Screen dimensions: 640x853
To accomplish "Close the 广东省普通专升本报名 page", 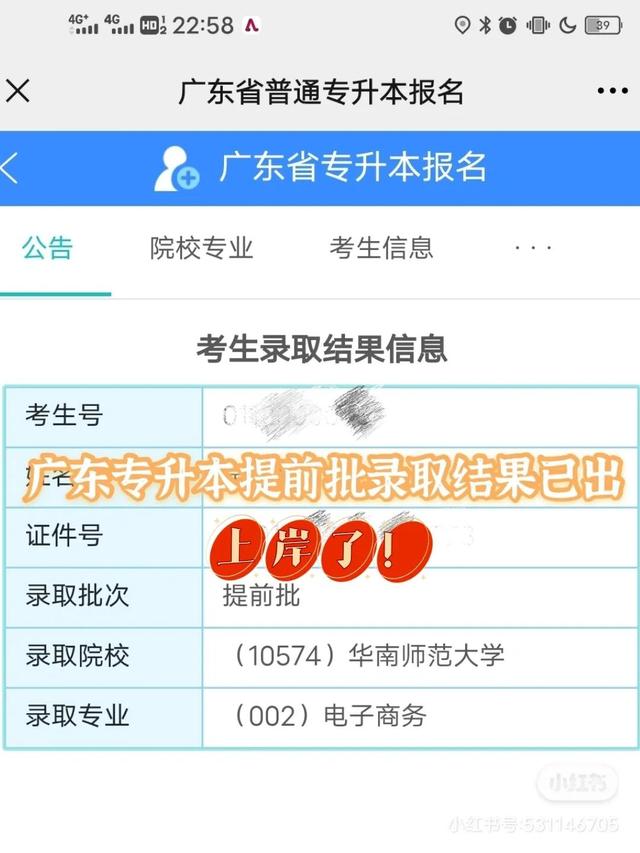I will tap(18, 92).
